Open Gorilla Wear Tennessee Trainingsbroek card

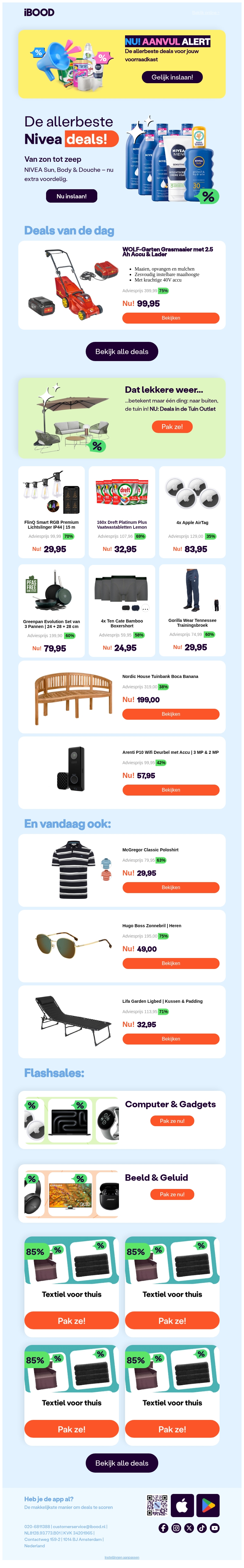pos(192,610)
